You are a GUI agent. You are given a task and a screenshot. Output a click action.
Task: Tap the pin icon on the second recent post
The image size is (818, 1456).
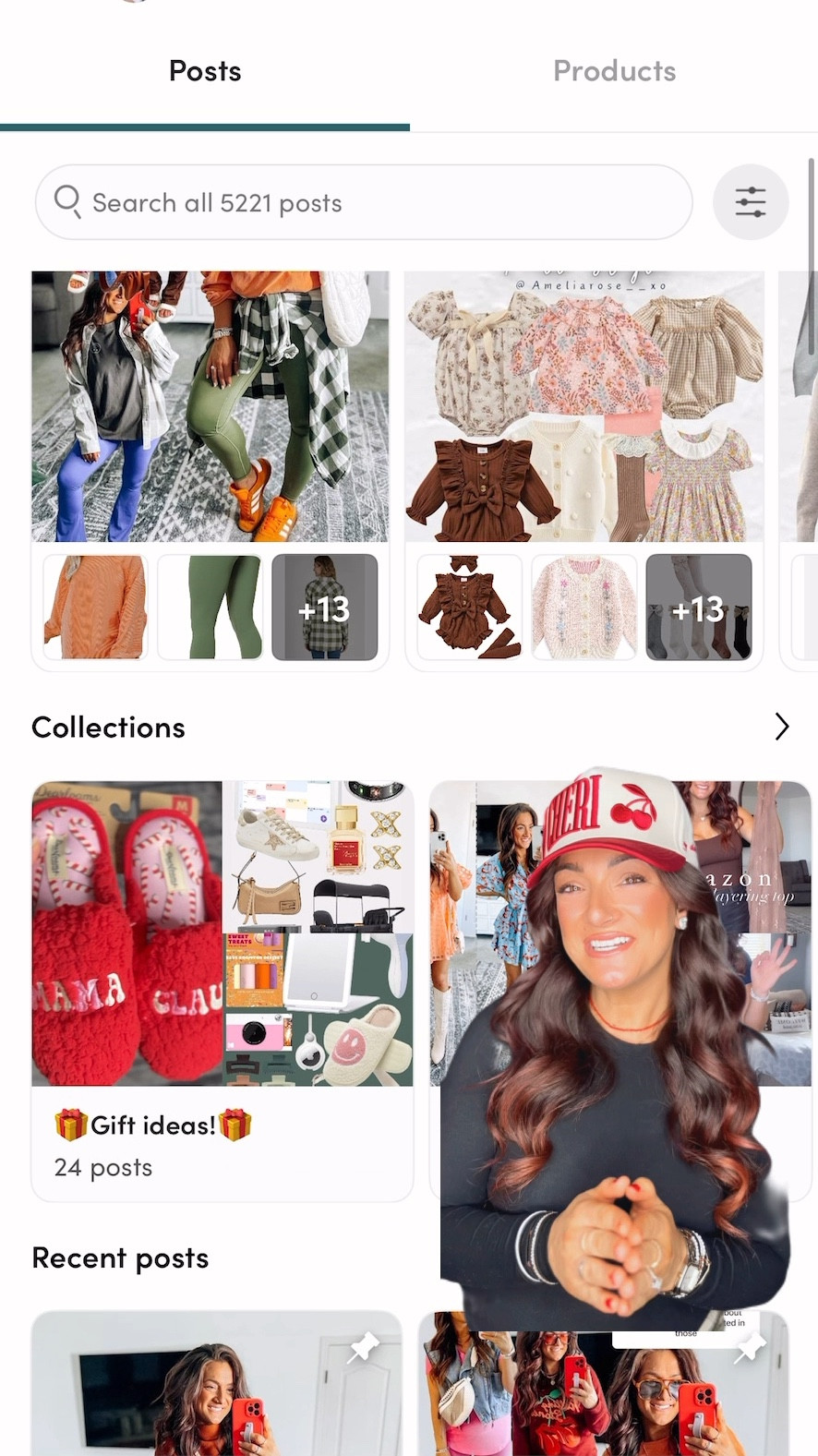[748, 1348]
